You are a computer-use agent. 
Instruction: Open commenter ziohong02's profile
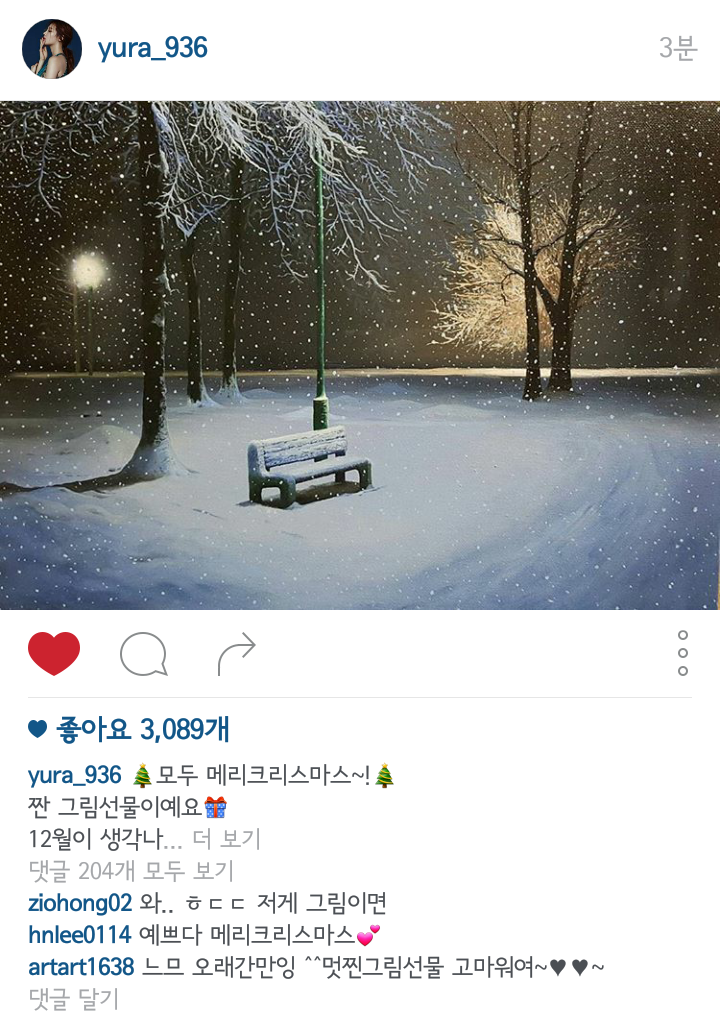click(x=80, y=903)
